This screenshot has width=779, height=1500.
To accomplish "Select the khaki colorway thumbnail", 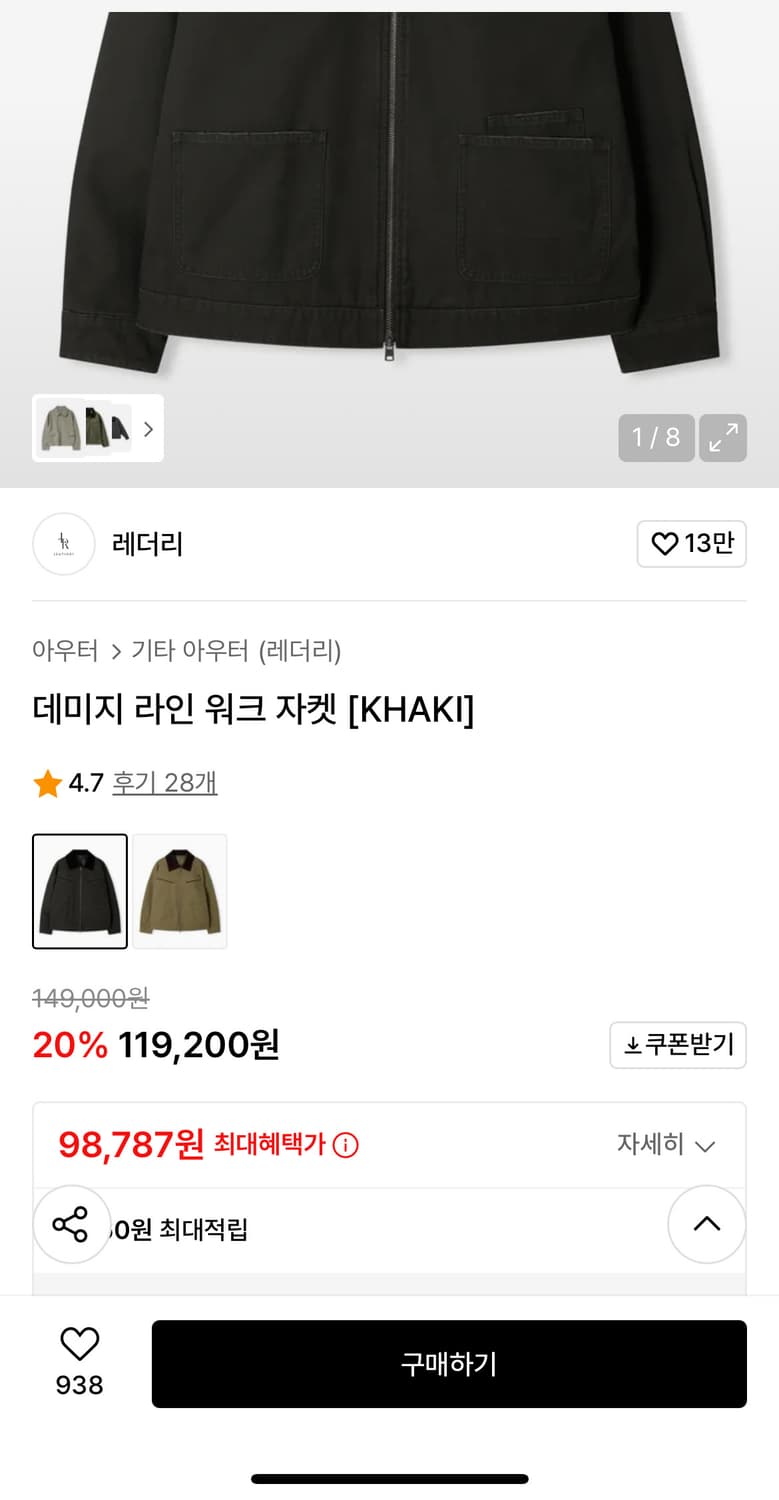I will pyautogui.click(x=179, y=891).
